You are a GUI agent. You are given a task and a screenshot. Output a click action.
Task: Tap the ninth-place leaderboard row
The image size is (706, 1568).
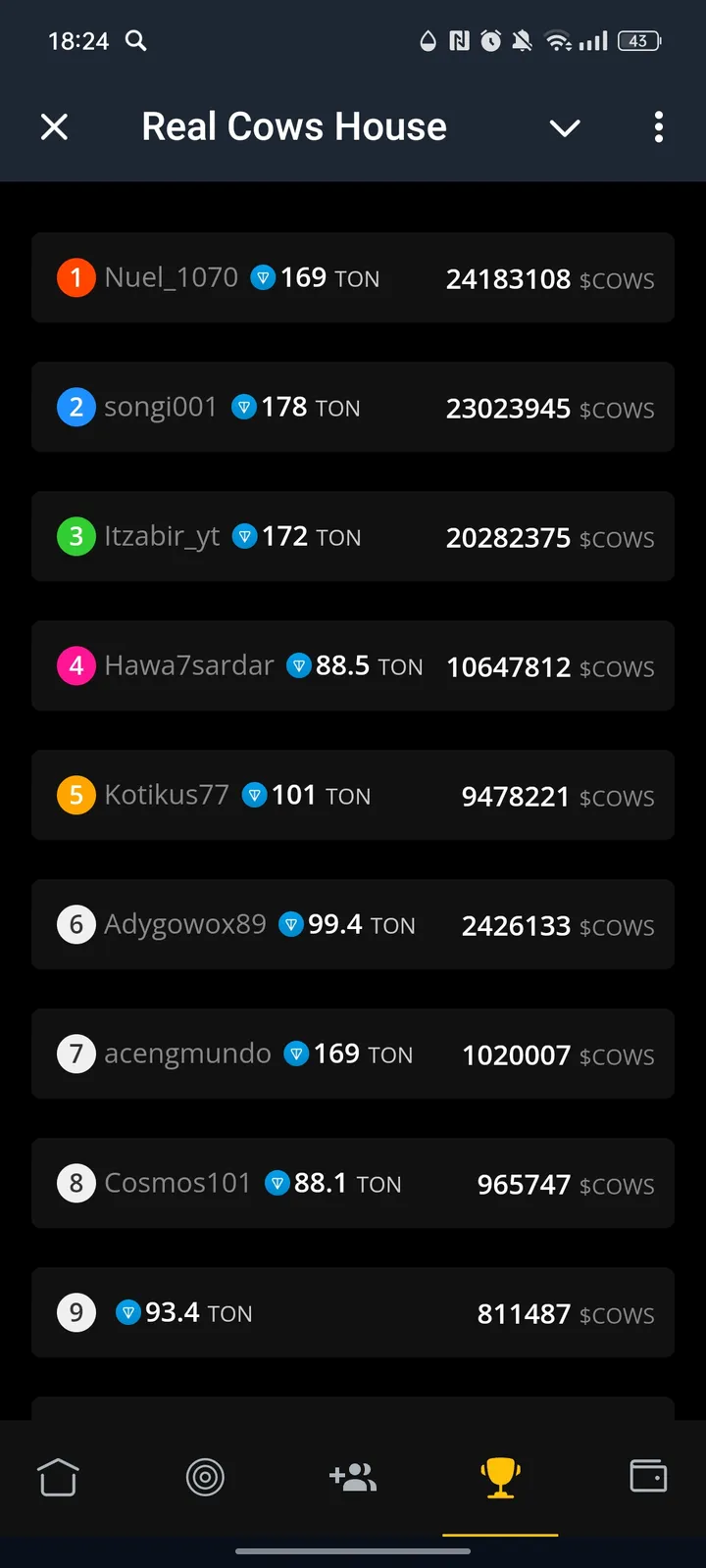(x=353, y=1312)
